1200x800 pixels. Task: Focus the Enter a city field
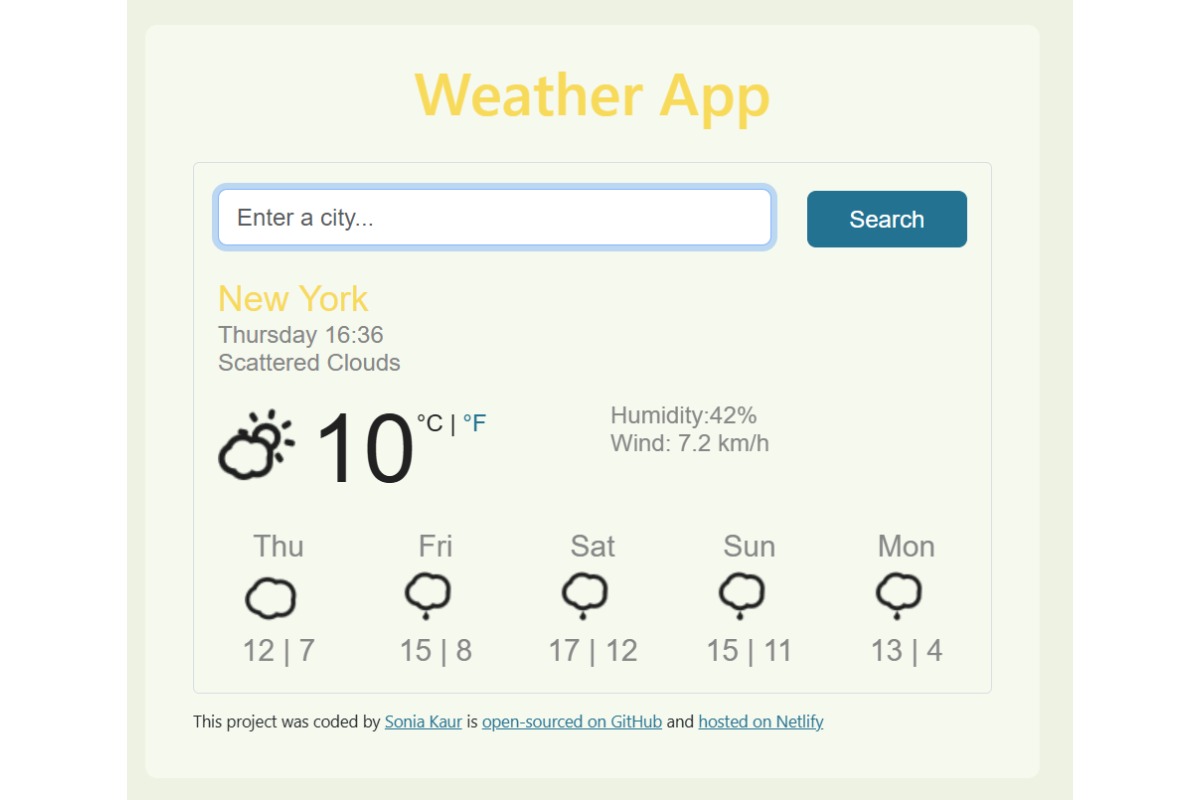pos(494,218)
